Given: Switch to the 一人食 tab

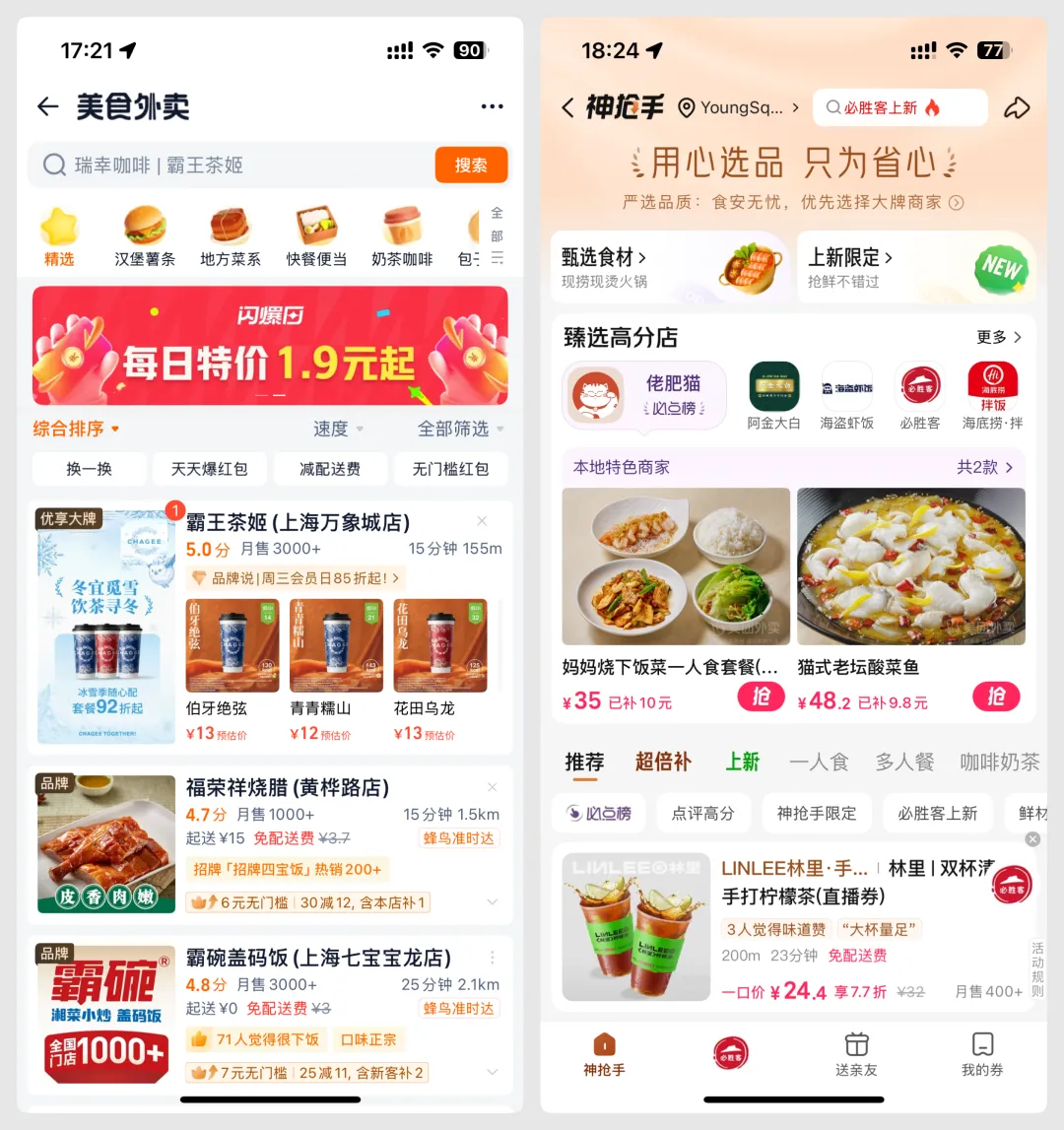Looking at the screenshot, I should click(x=824, y=762).
